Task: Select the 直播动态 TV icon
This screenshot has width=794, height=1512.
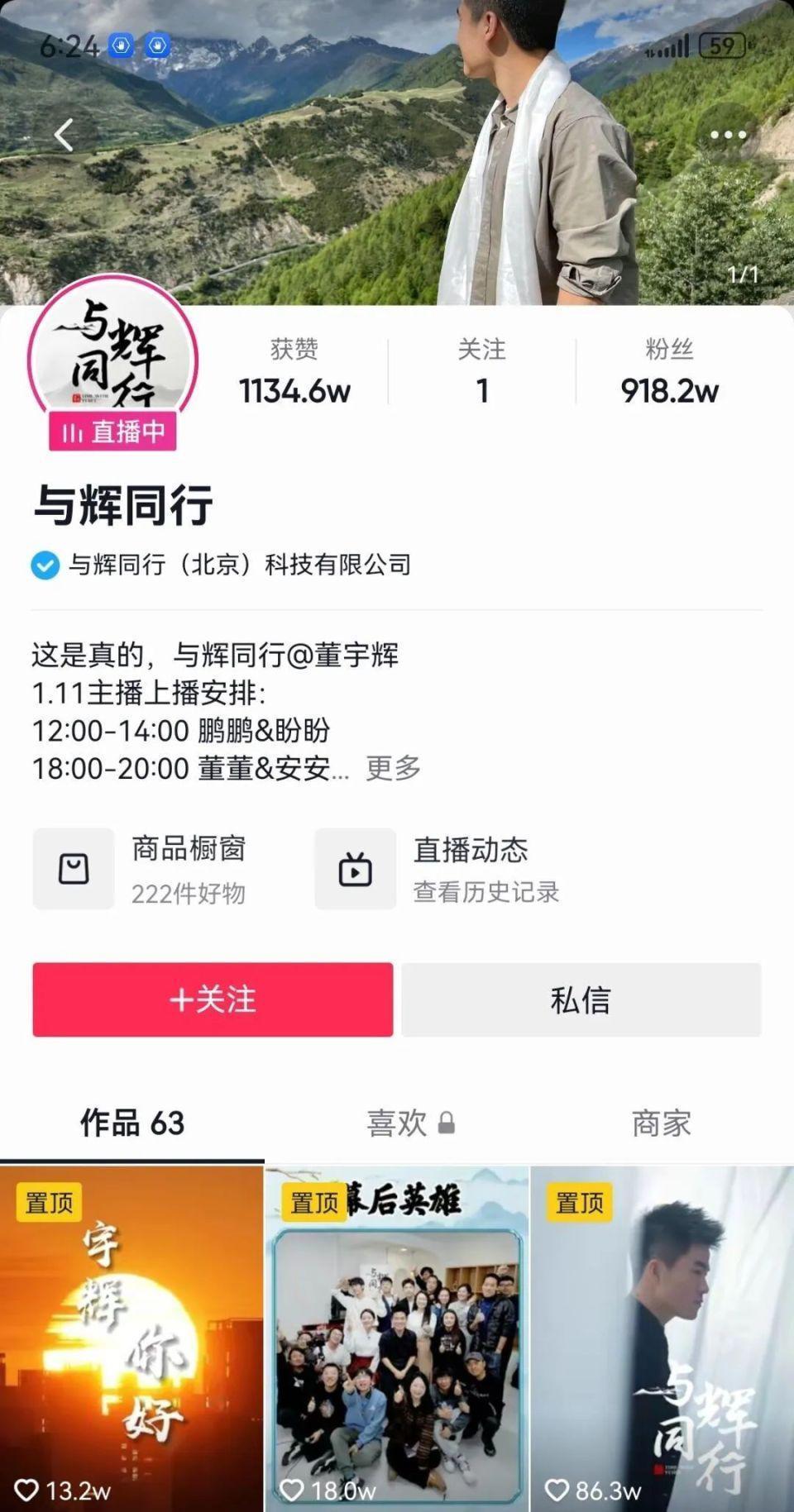Action: coord(355,866)
